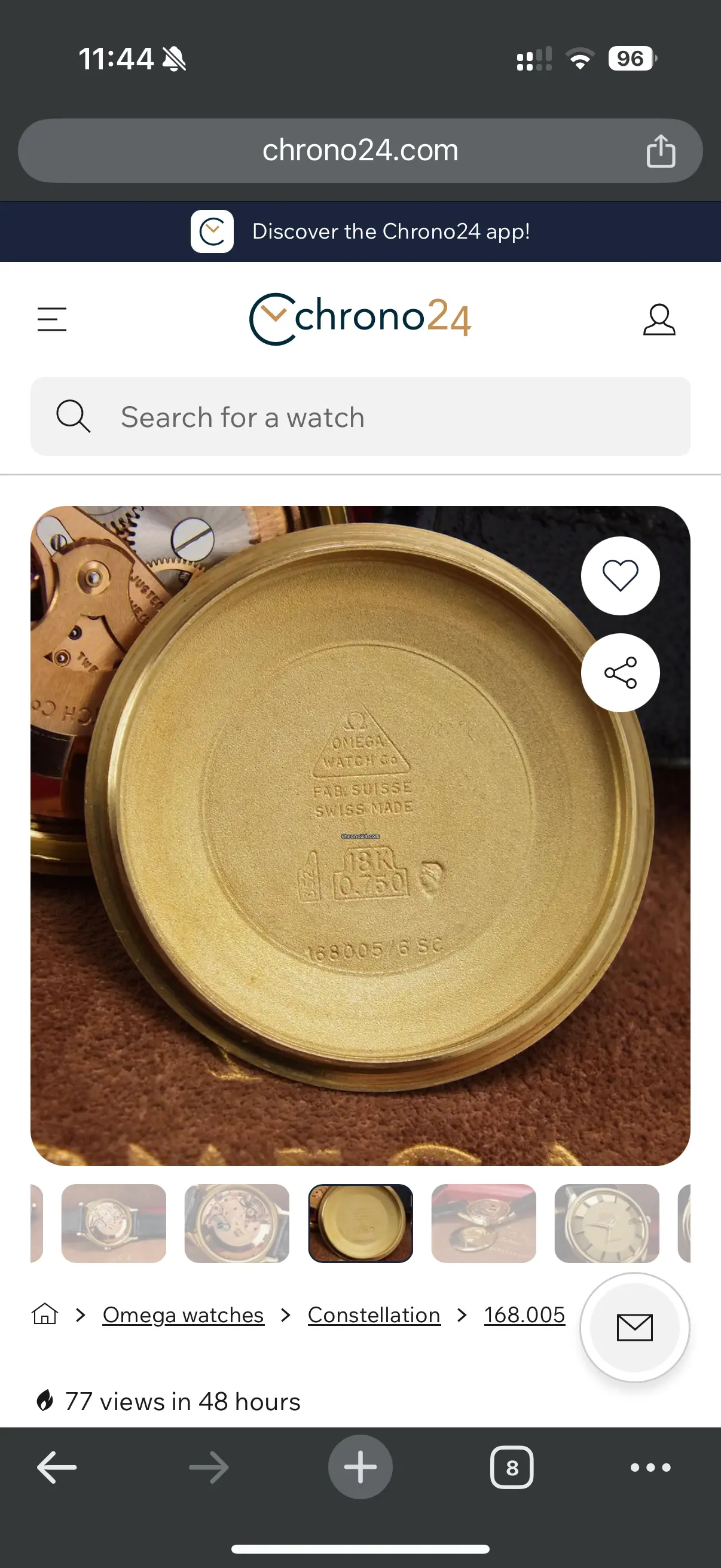This screenshot has width=721, height=1568.
Task: View thumbnail showing the watch dial
Action: pyautogui.click(x=607, y=1223)
